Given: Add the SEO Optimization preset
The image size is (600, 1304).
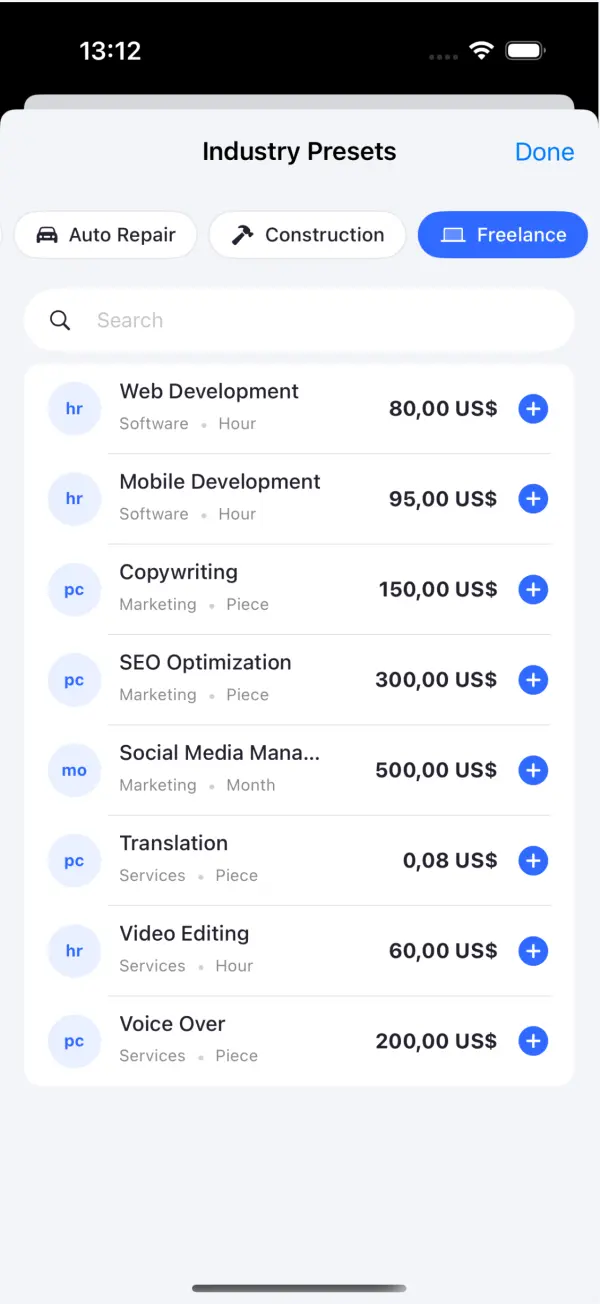Looking at the screenshot, I should [533, 680].
